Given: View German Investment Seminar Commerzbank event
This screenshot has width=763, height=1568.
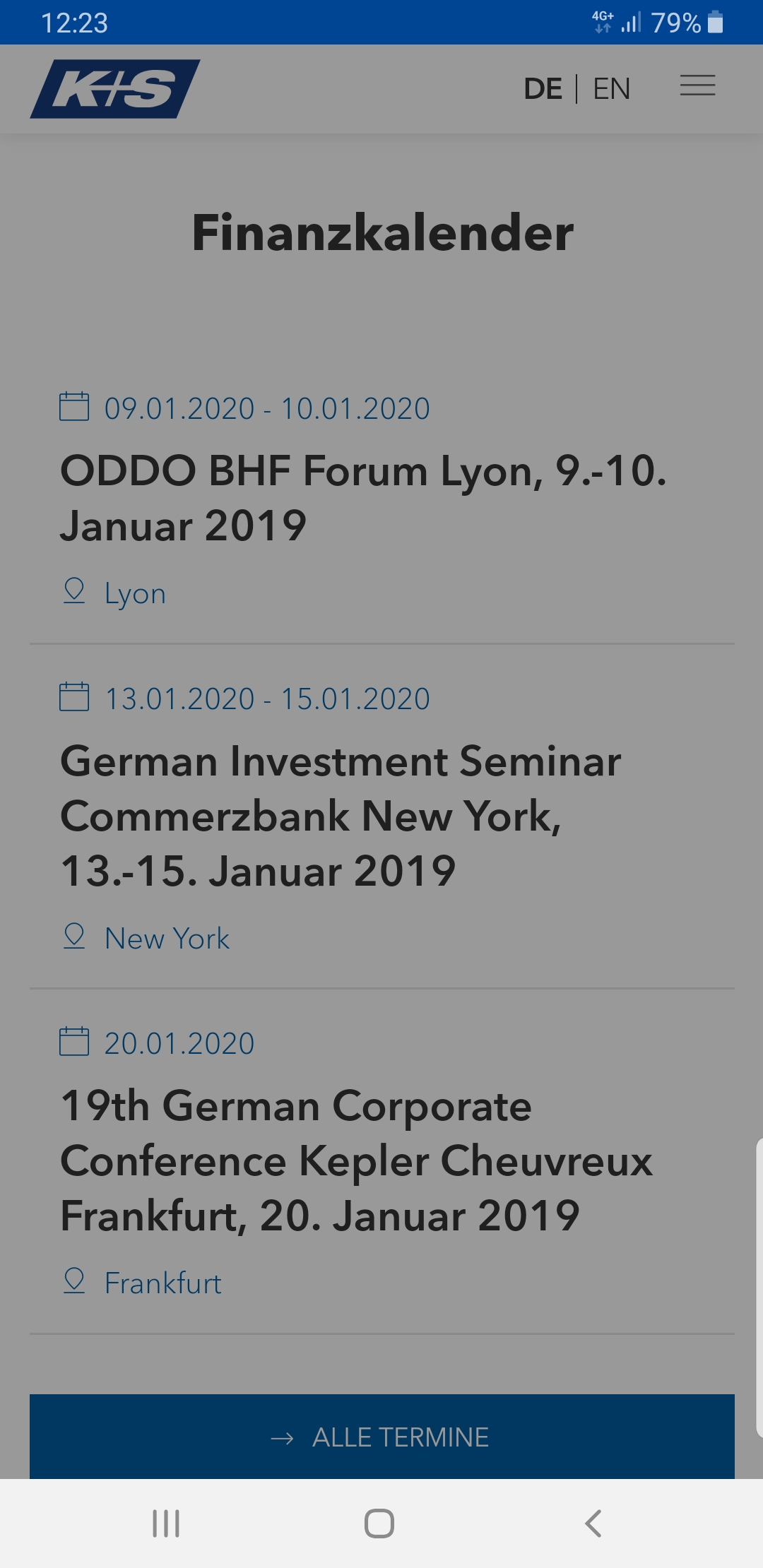Looking at the screenshot, I should 341,816.
